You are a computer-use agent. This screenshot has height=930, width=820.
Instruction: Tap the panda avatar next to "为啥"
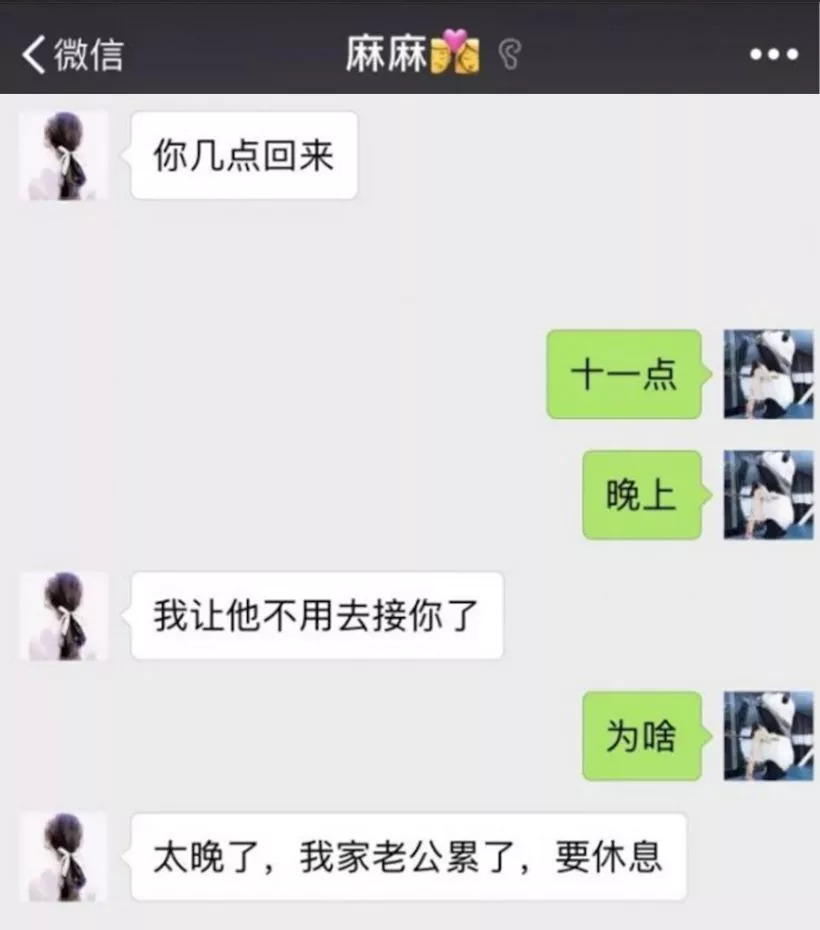[x=768, y=736]
